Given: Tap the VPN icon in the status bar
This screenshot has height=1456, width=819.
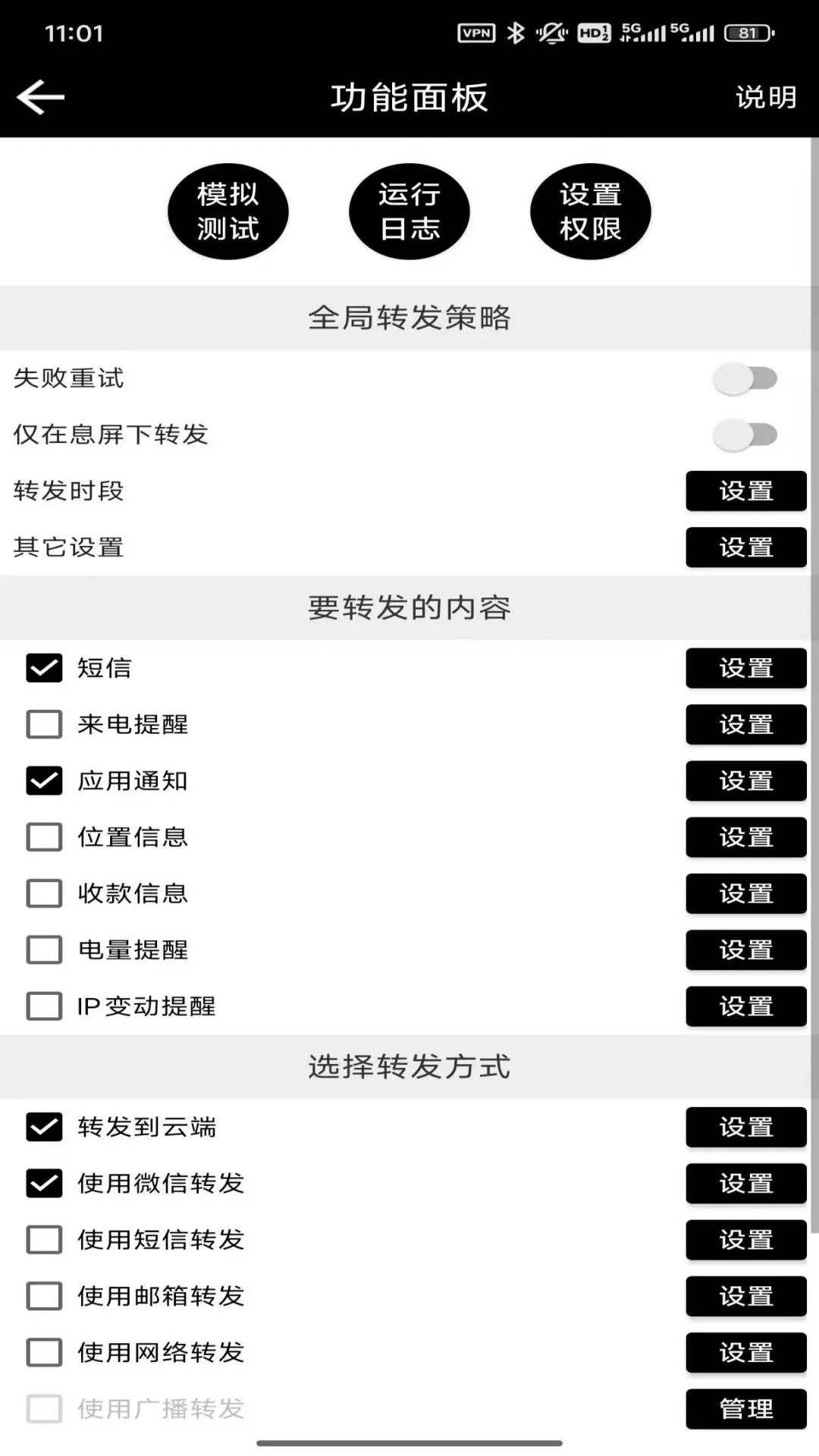Looking at the screenshot, I should (475, 33).
